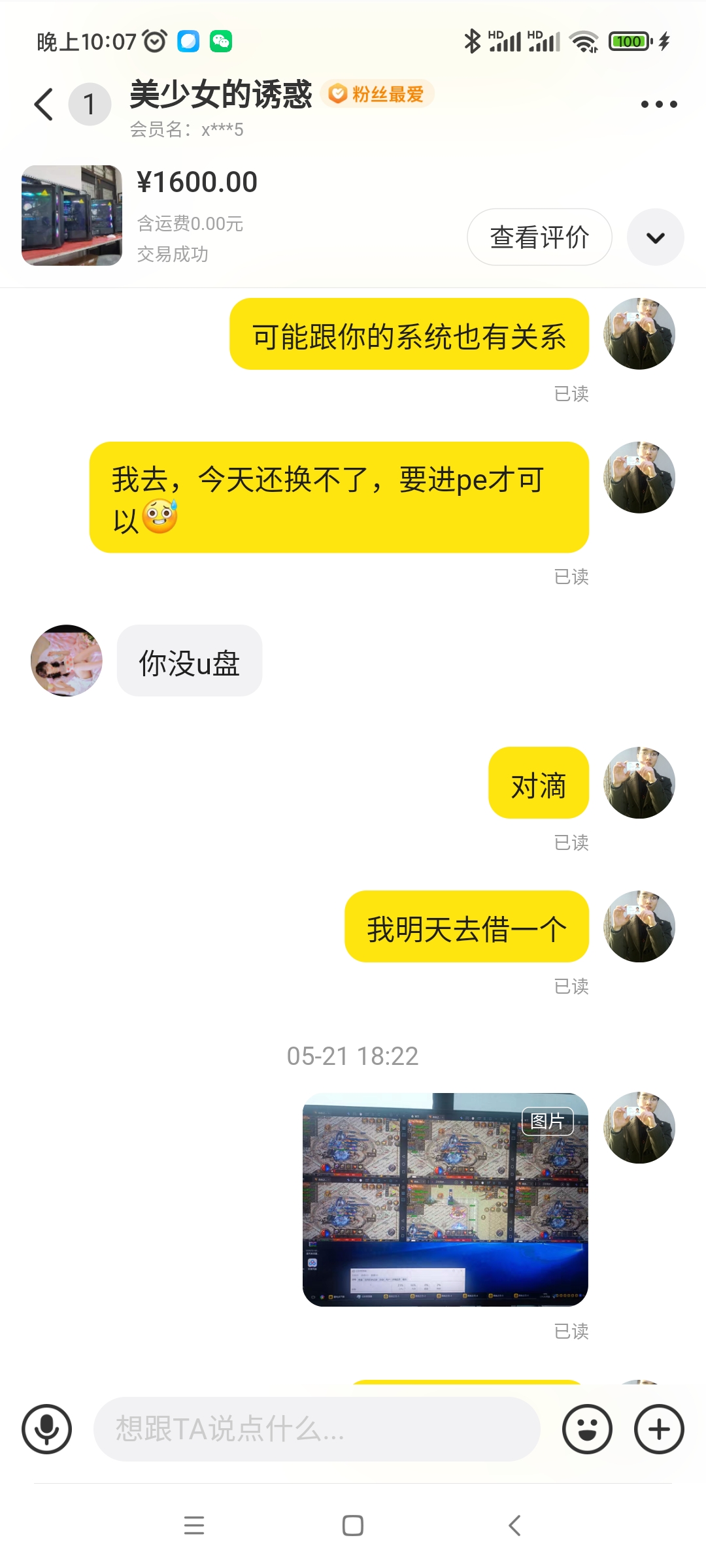This screenshot has height=1568, width=706.
Task: Open the ¥1600.00 order product thumbnail
Action: coord(72,216)
